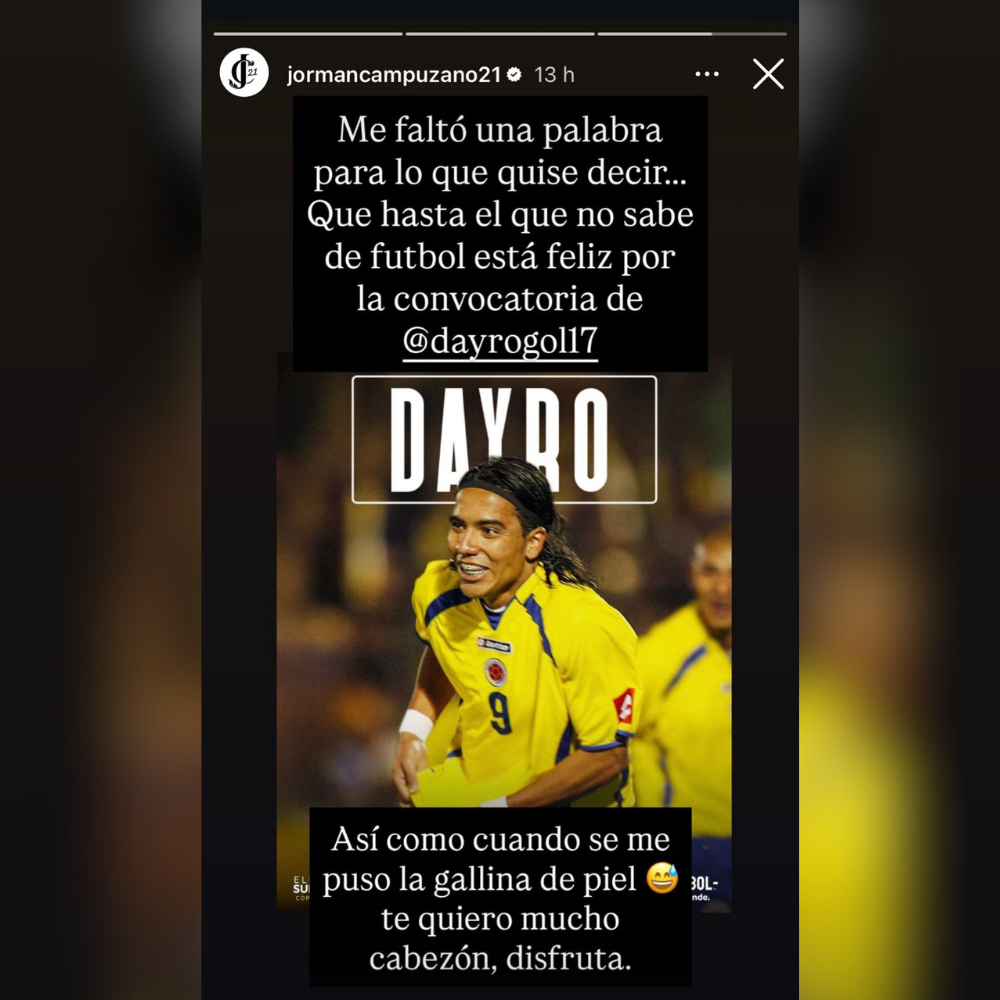The image size is (1000, 1000).
Task: Close the story viewer
Action: (x=768, y=74)
